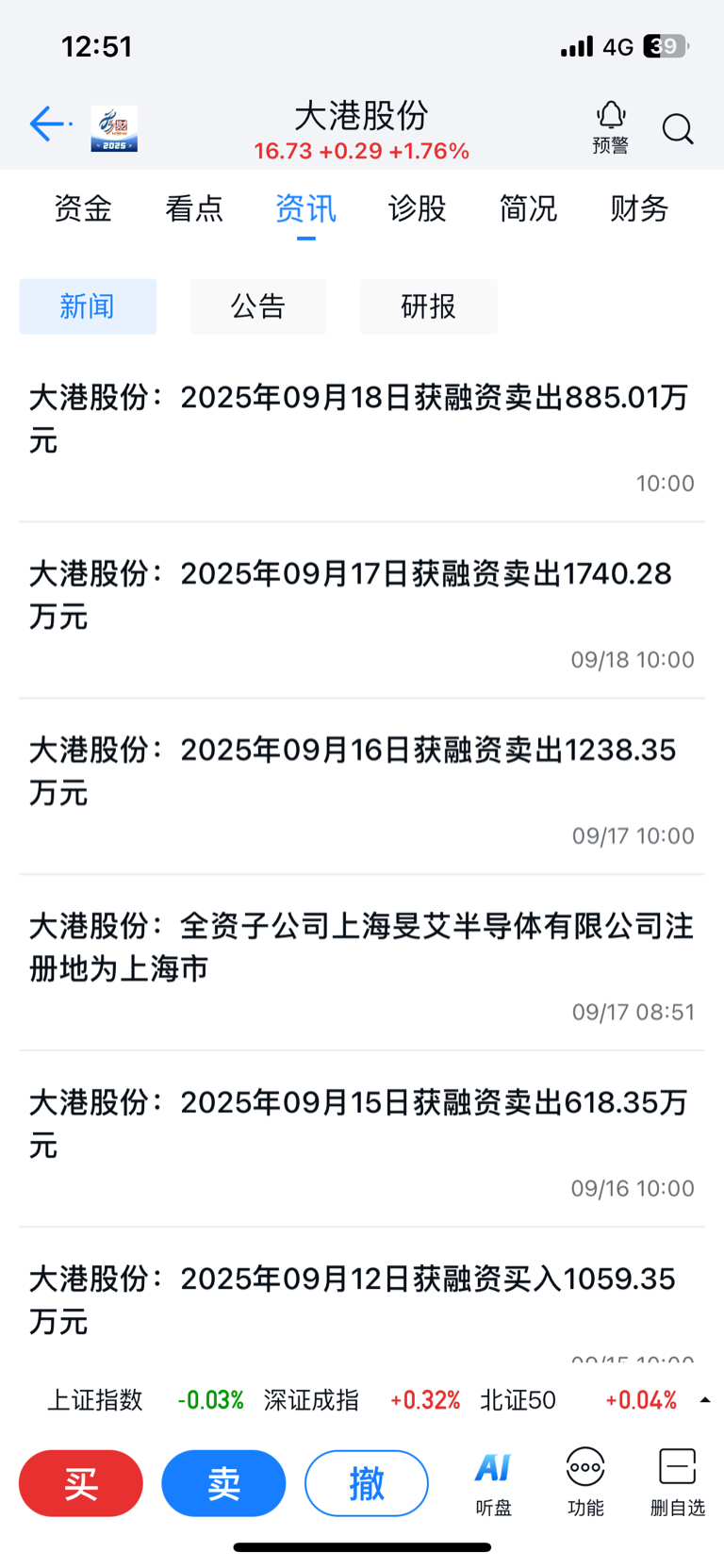Open the search magnifier icon
The image size is (724, 1568).
678,129
